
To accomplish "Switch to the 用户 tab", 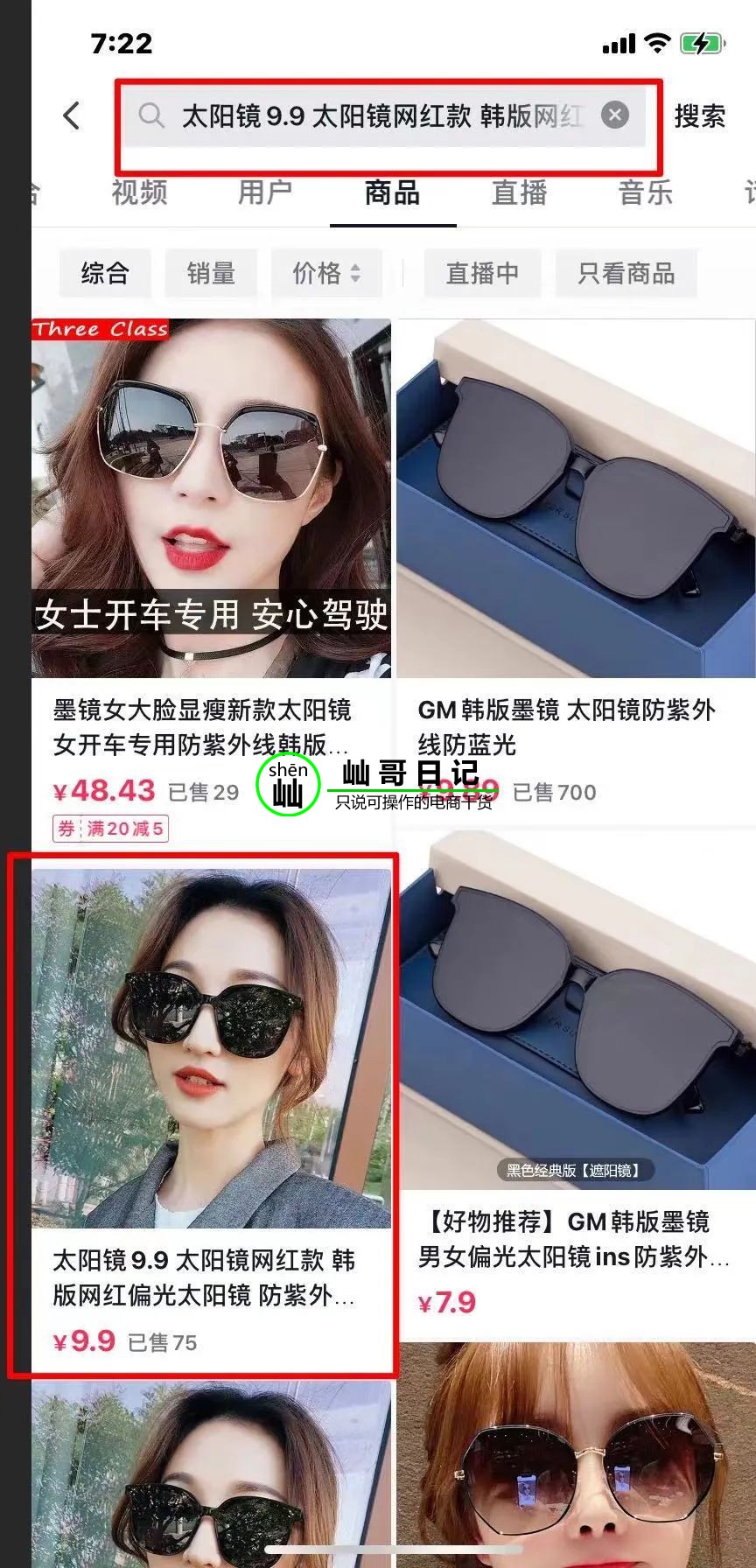I will (265, 192).
